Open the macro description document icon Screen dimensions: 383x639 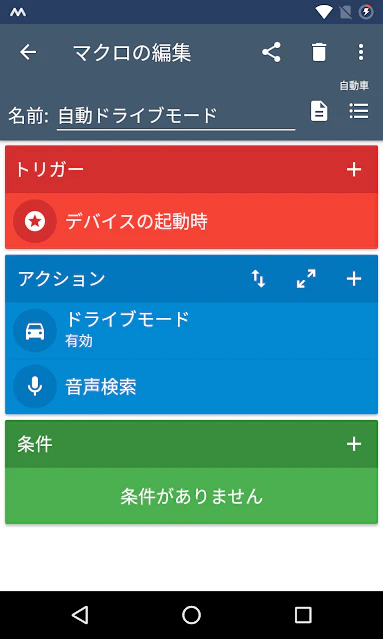(x=319, y=111)
